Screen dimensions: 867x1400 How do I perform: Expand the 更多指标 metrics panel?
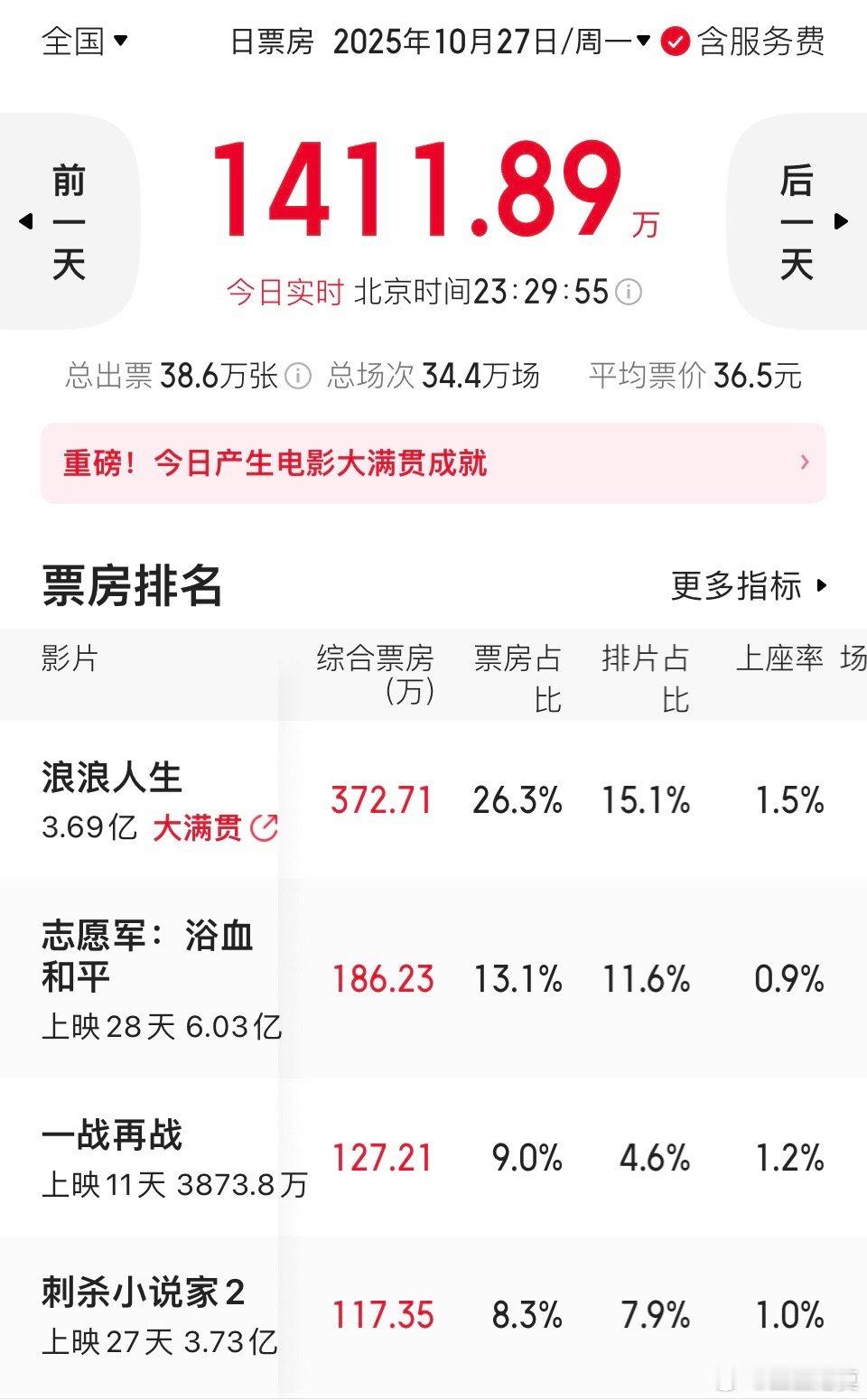click(x=741, y=587)
